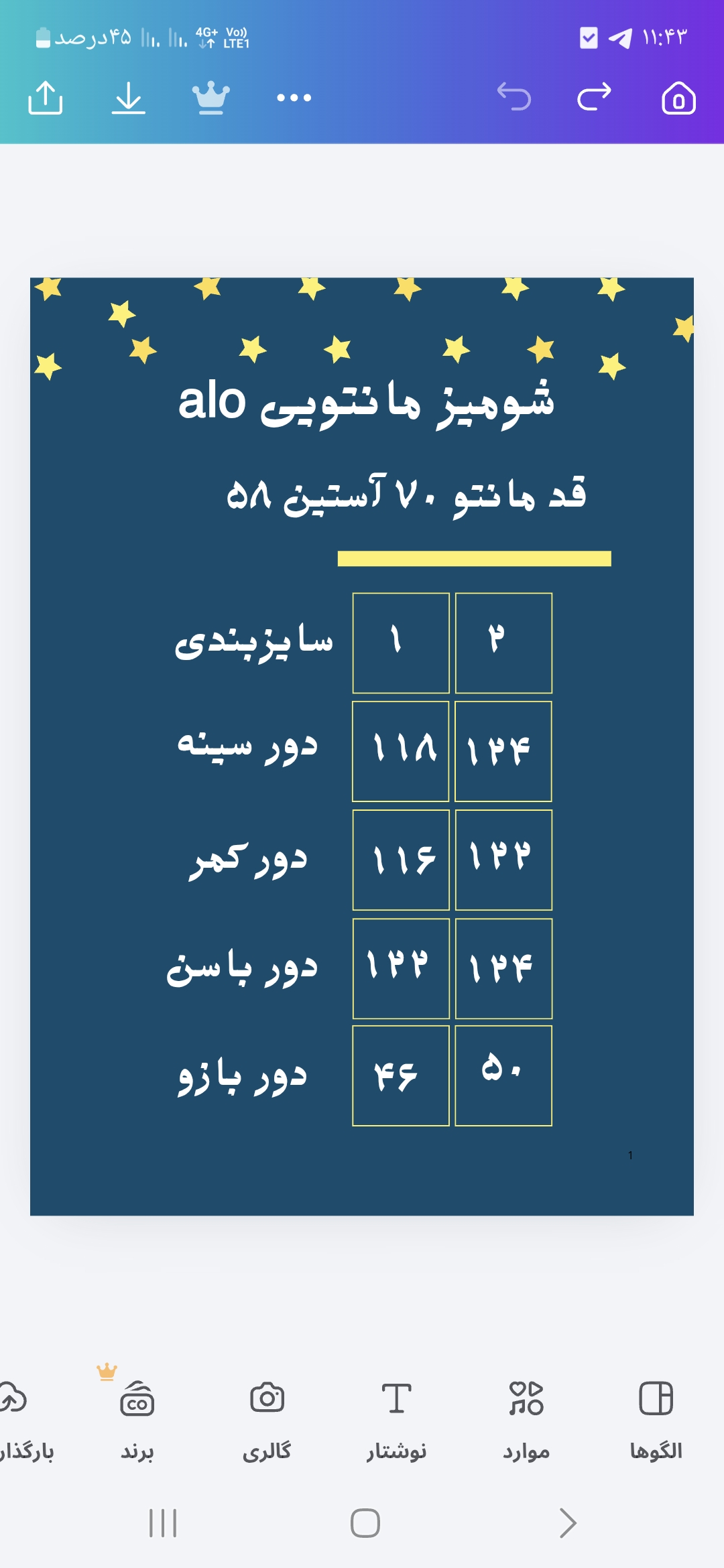Open the three-dot overflow menu
724x1568 pixels.
294,98
